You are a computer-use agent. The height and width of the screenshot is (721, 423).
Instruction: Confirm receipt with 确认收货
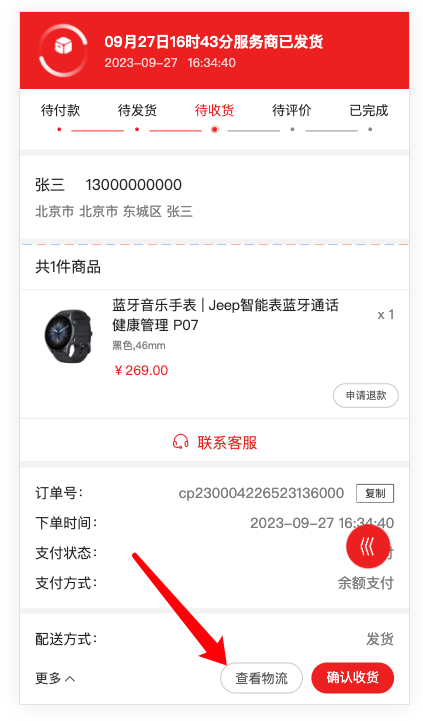point(353,677)
